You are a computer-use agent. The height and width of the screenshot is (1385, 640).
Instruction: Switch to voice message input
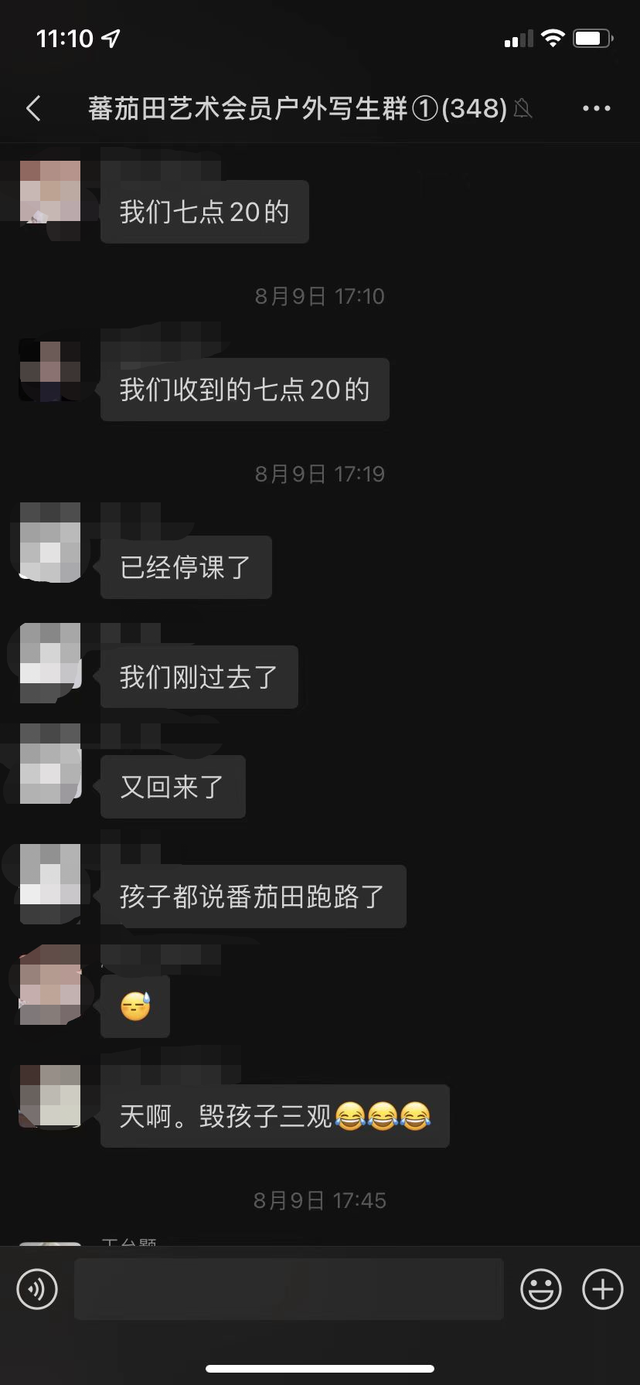click(37, 1289)
